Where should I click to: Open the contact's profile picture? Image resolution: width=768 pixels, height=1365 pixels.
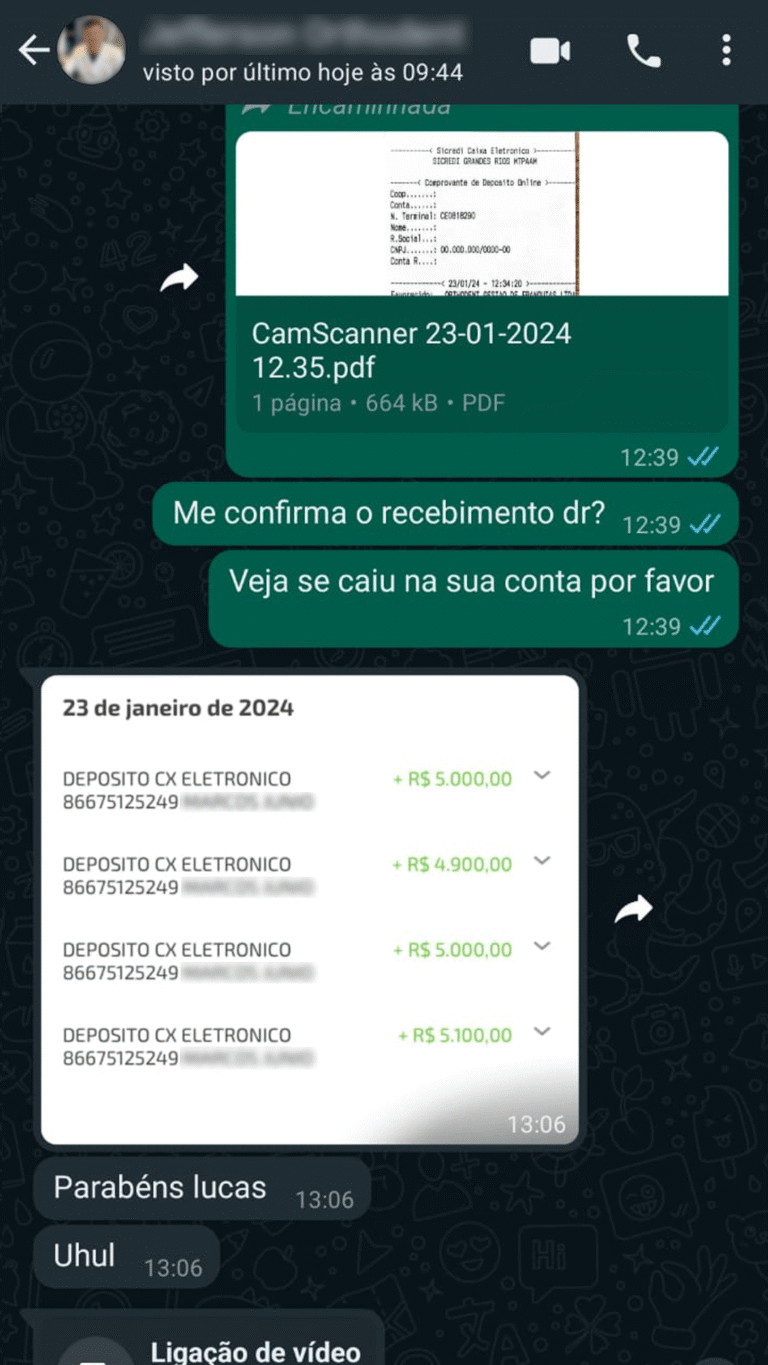click(91, 50)
